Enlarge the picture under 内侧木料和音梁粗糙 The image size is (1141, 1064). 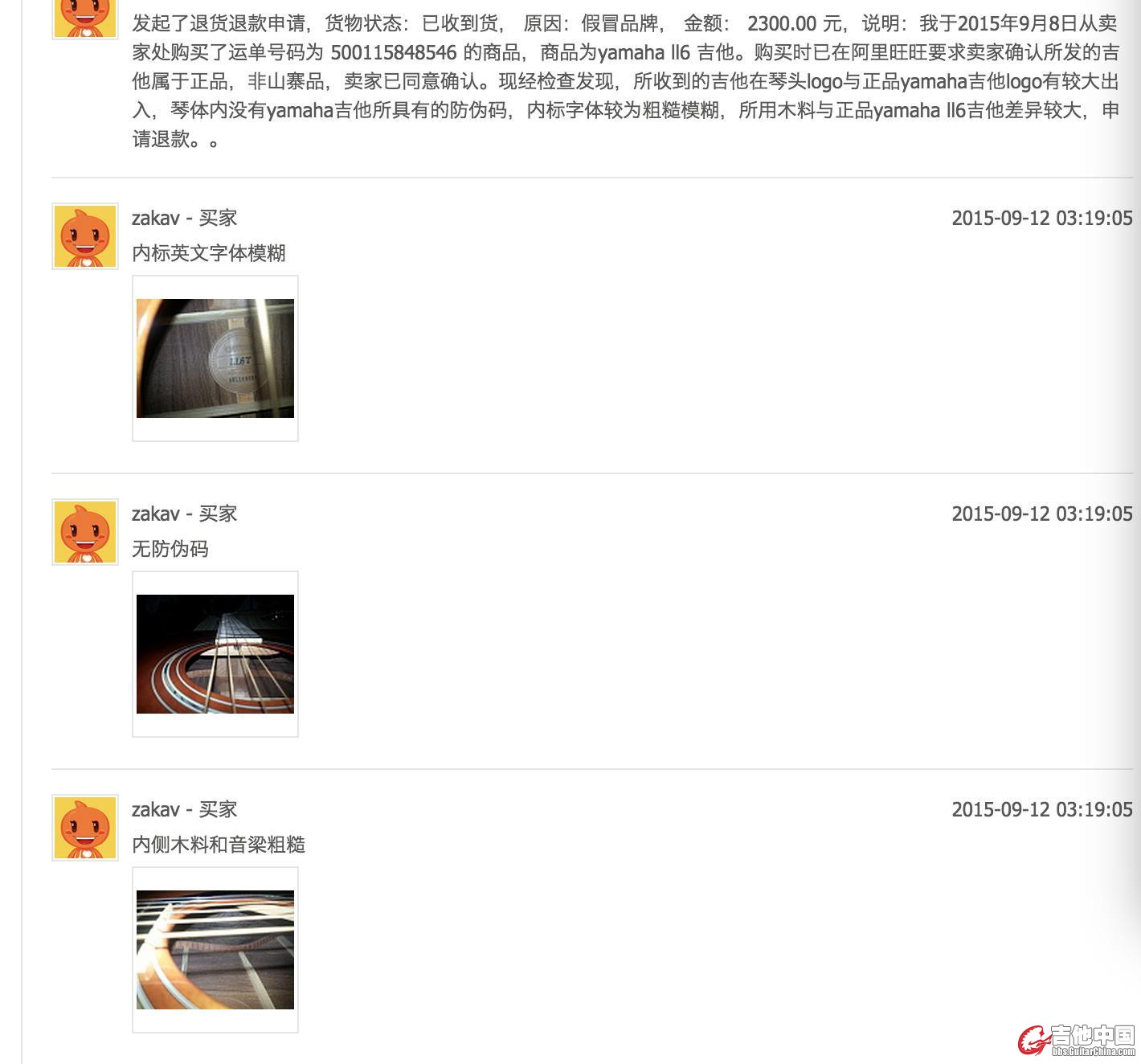tap(215, 950)
